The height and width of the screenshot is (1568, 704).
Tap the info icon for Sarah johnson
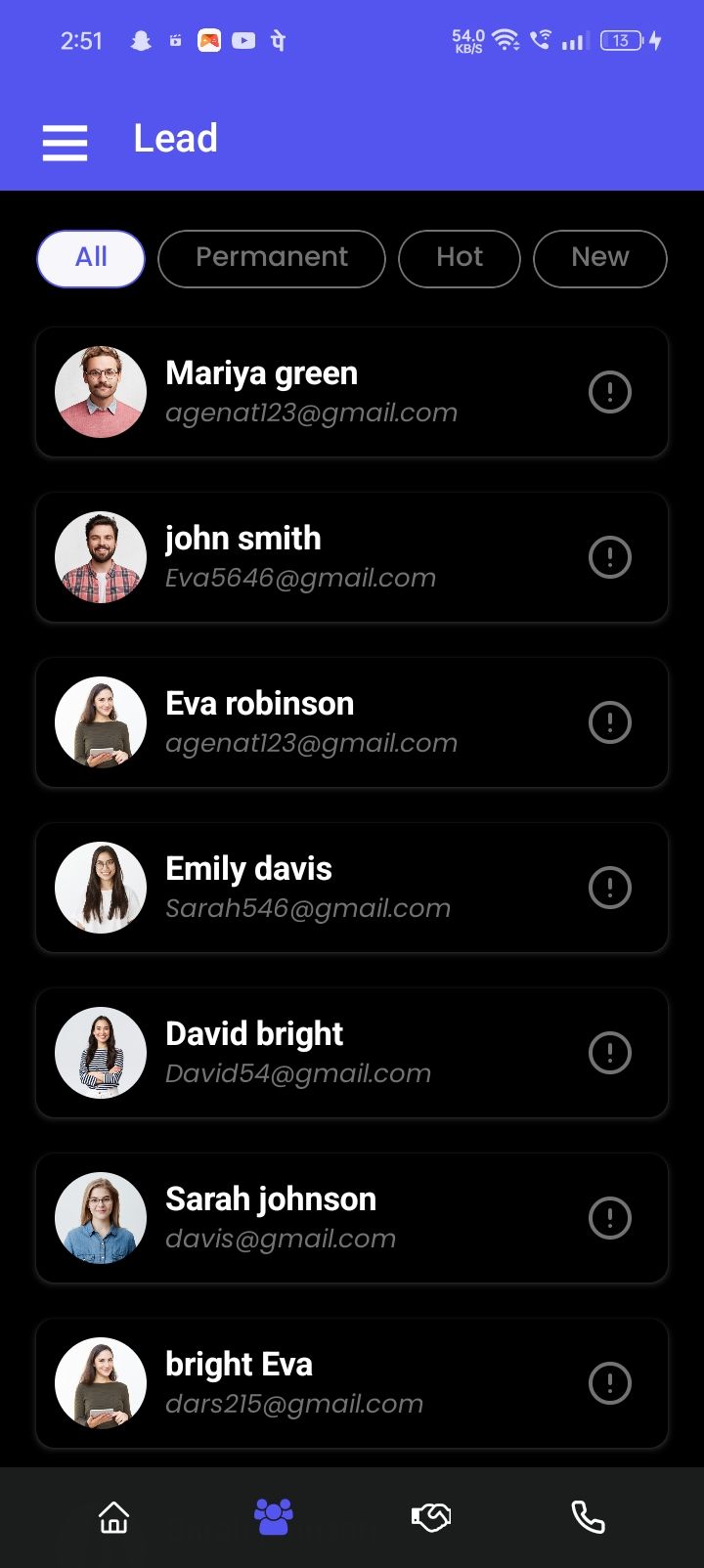tap(610, 1218)
